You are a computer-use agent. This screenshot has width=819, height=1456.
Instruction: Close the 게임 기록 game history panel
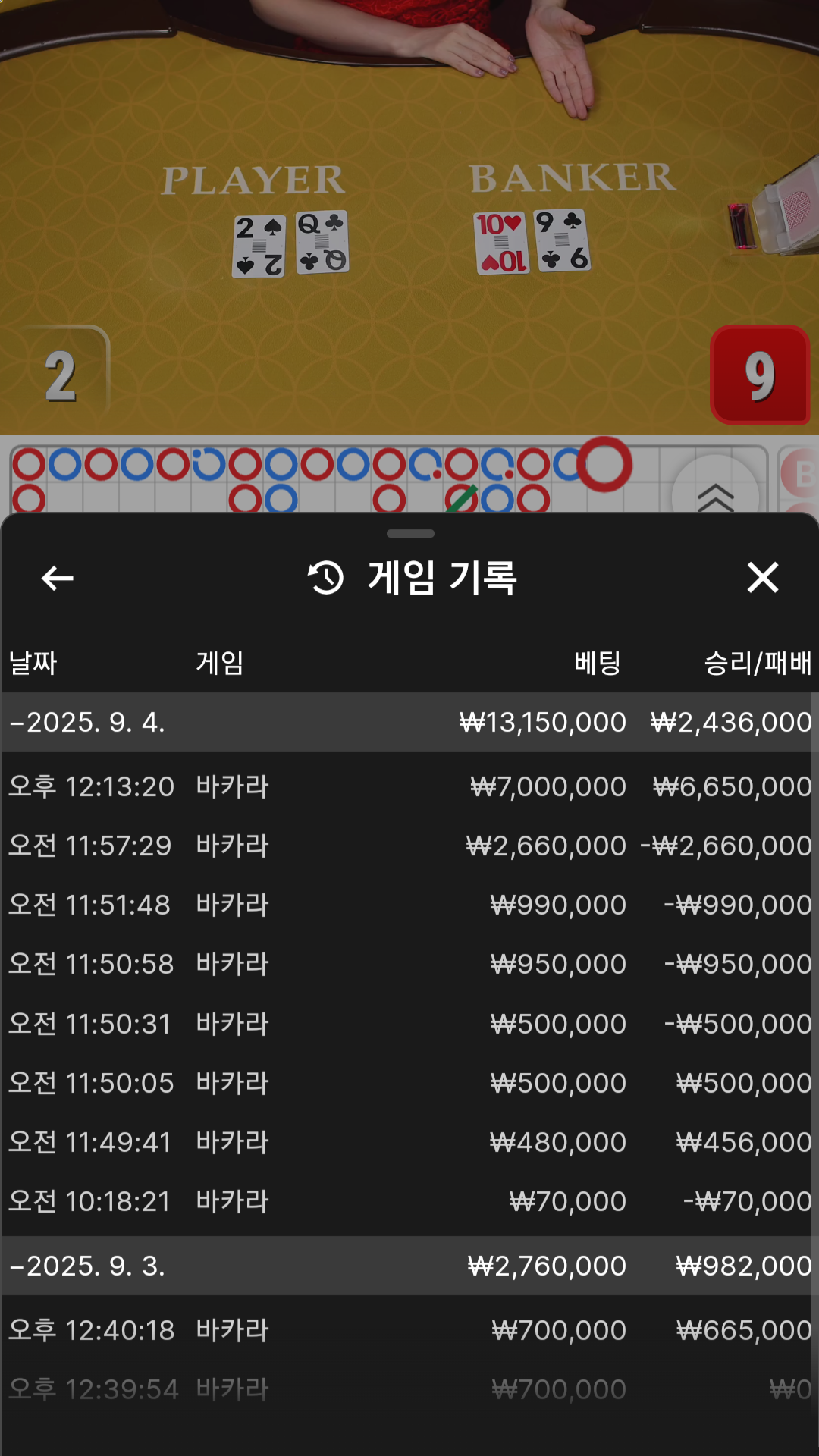[762, 578]
